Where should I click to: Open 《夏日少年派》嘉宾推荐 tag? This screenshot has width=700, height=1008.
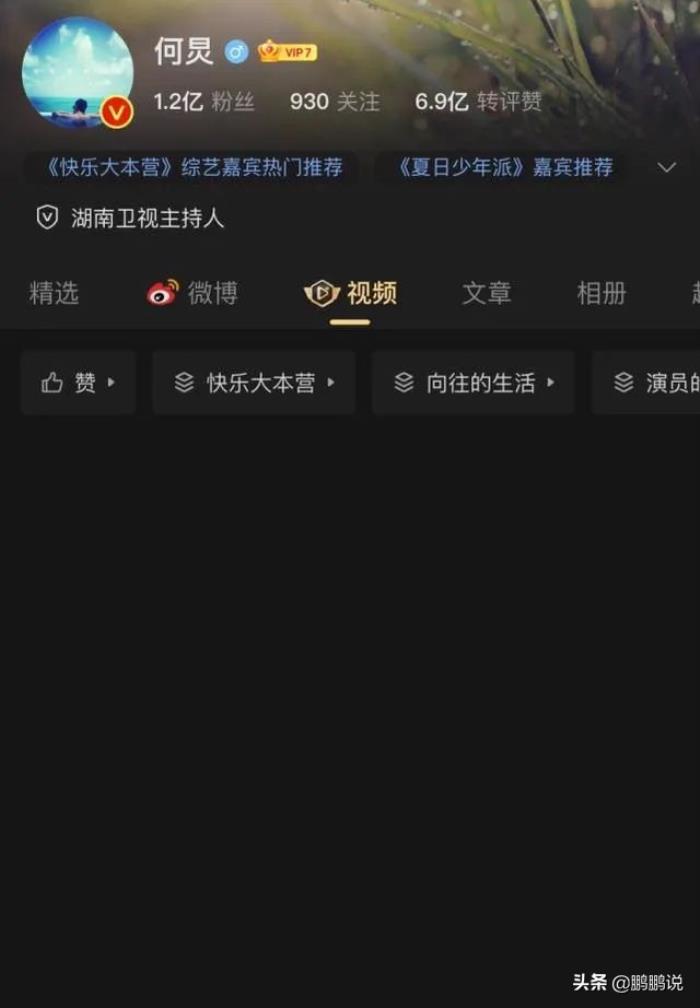(x=504, y=167)
